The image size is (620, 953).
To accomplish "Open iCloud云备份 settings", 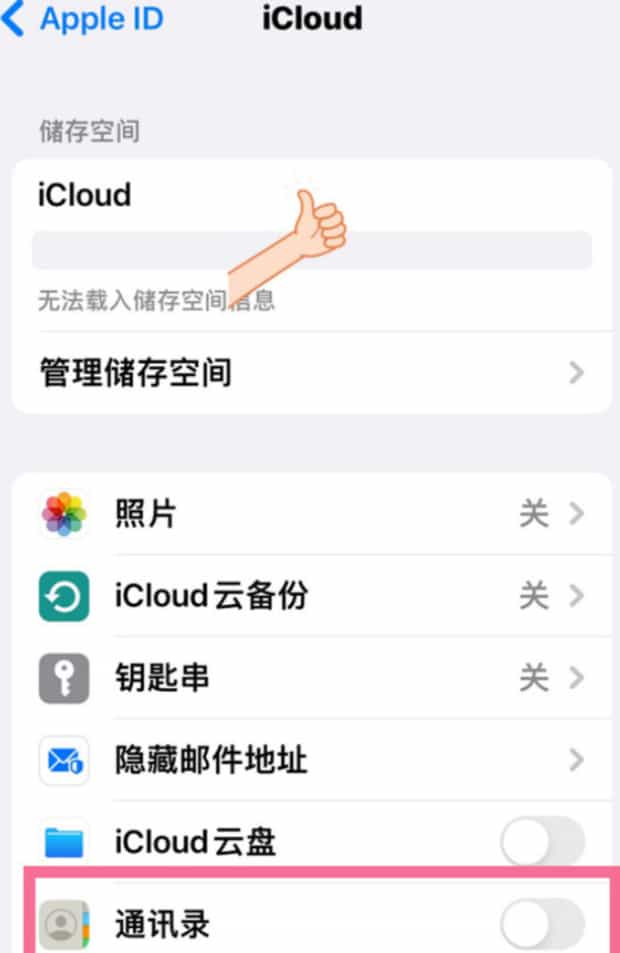I will point(310,596).
